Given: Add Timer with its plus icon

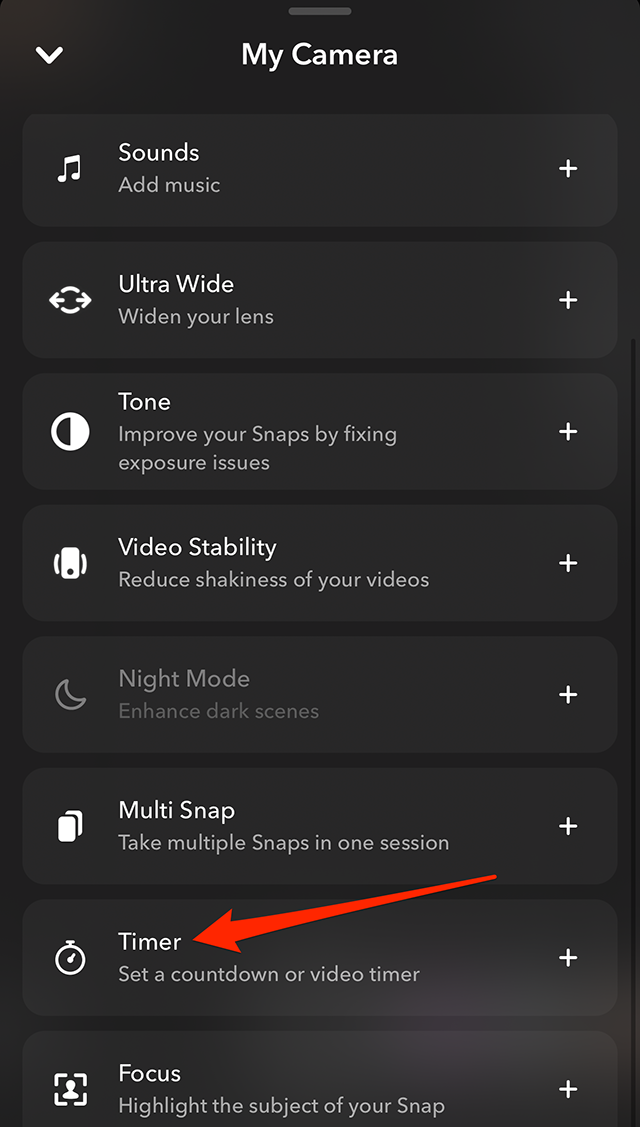Looking at the screenshot, I should click(x=568, y=957).
